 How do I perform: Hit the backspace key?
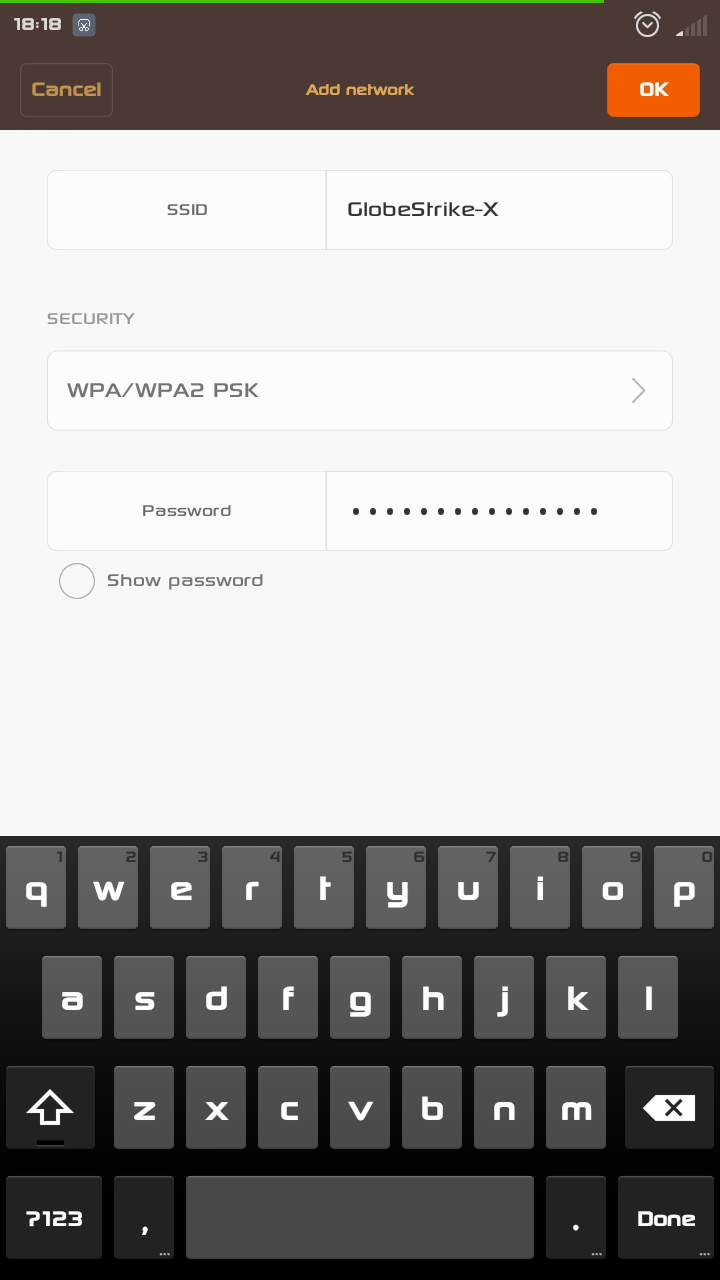click(668, 1107)
